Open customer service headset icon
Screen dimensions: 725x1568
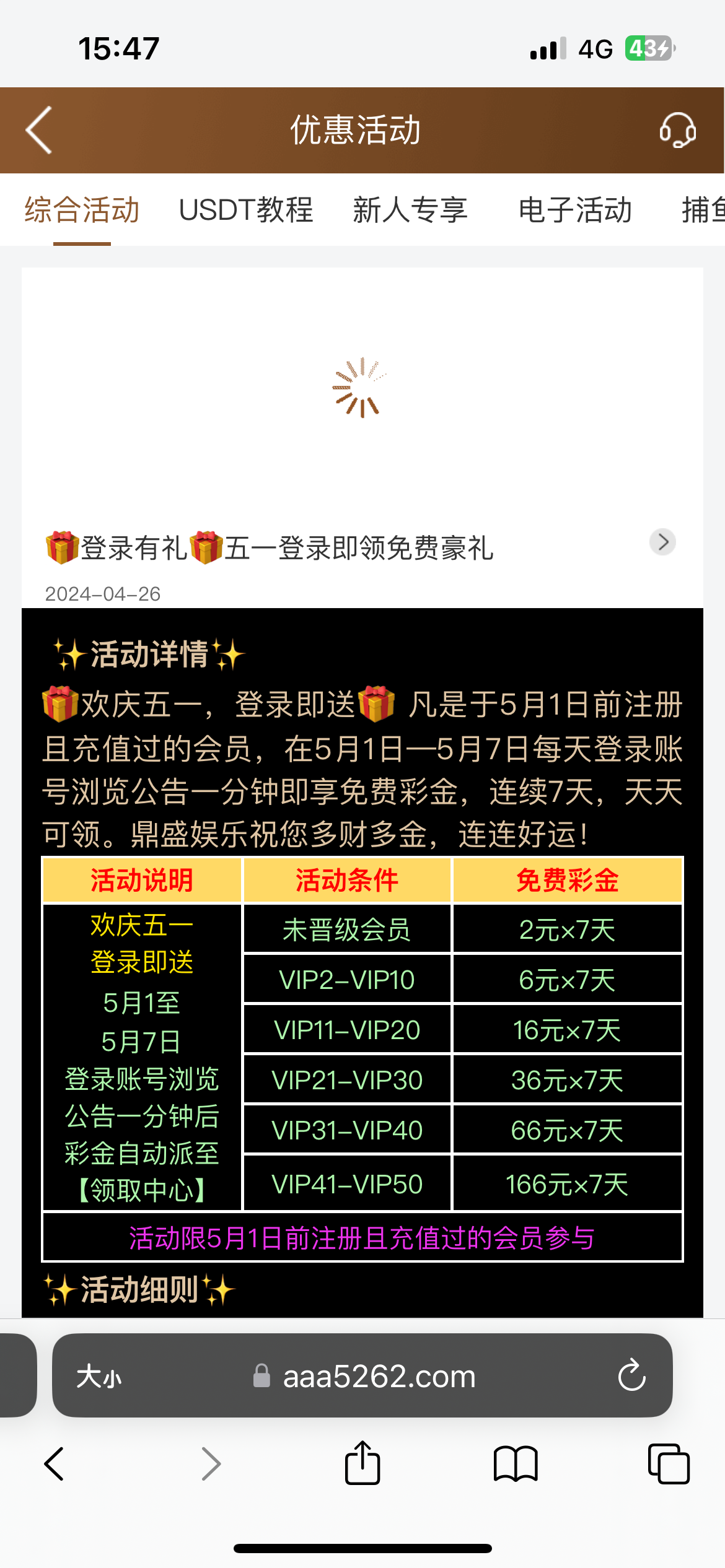click(677, 130)
